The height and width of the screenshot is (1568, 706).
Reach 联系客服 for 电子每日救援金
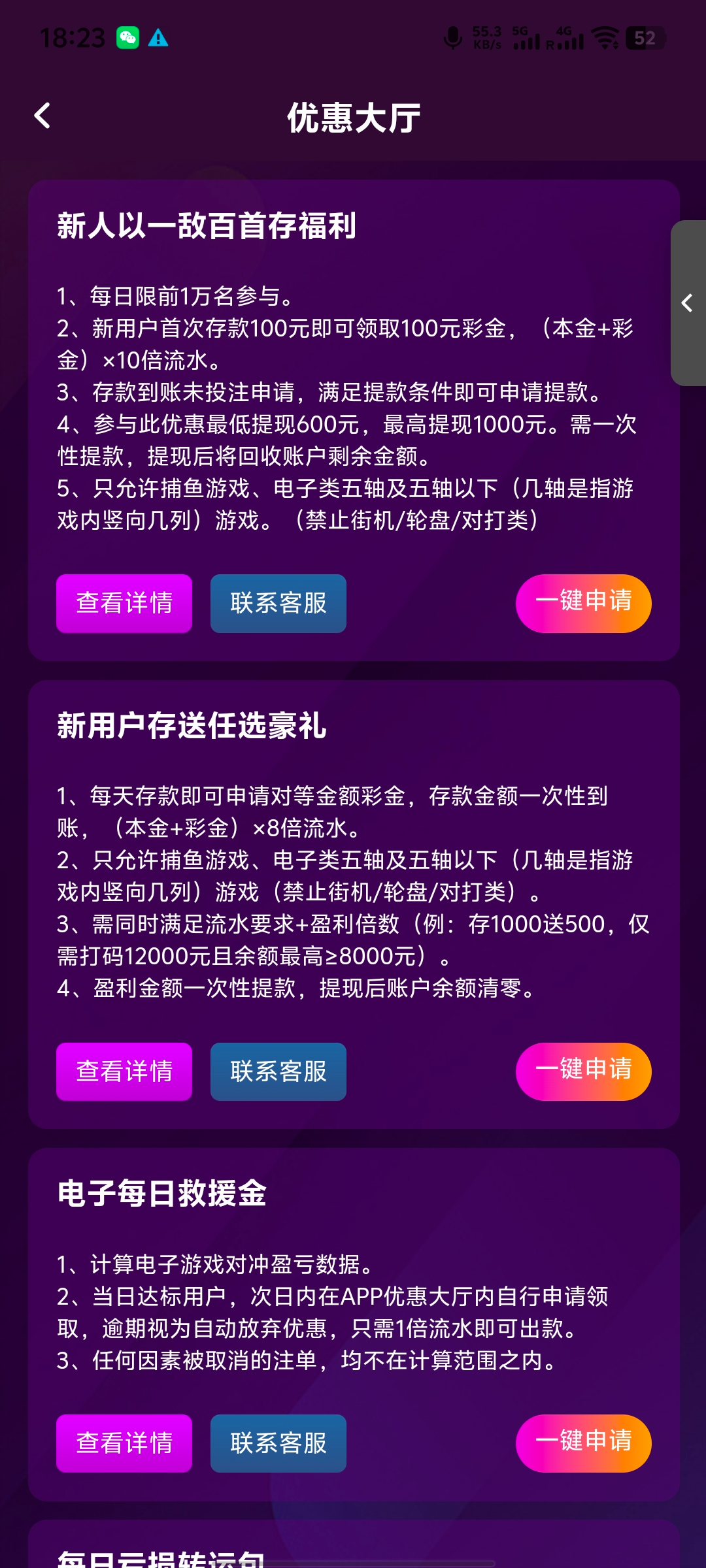(278, 1443)
